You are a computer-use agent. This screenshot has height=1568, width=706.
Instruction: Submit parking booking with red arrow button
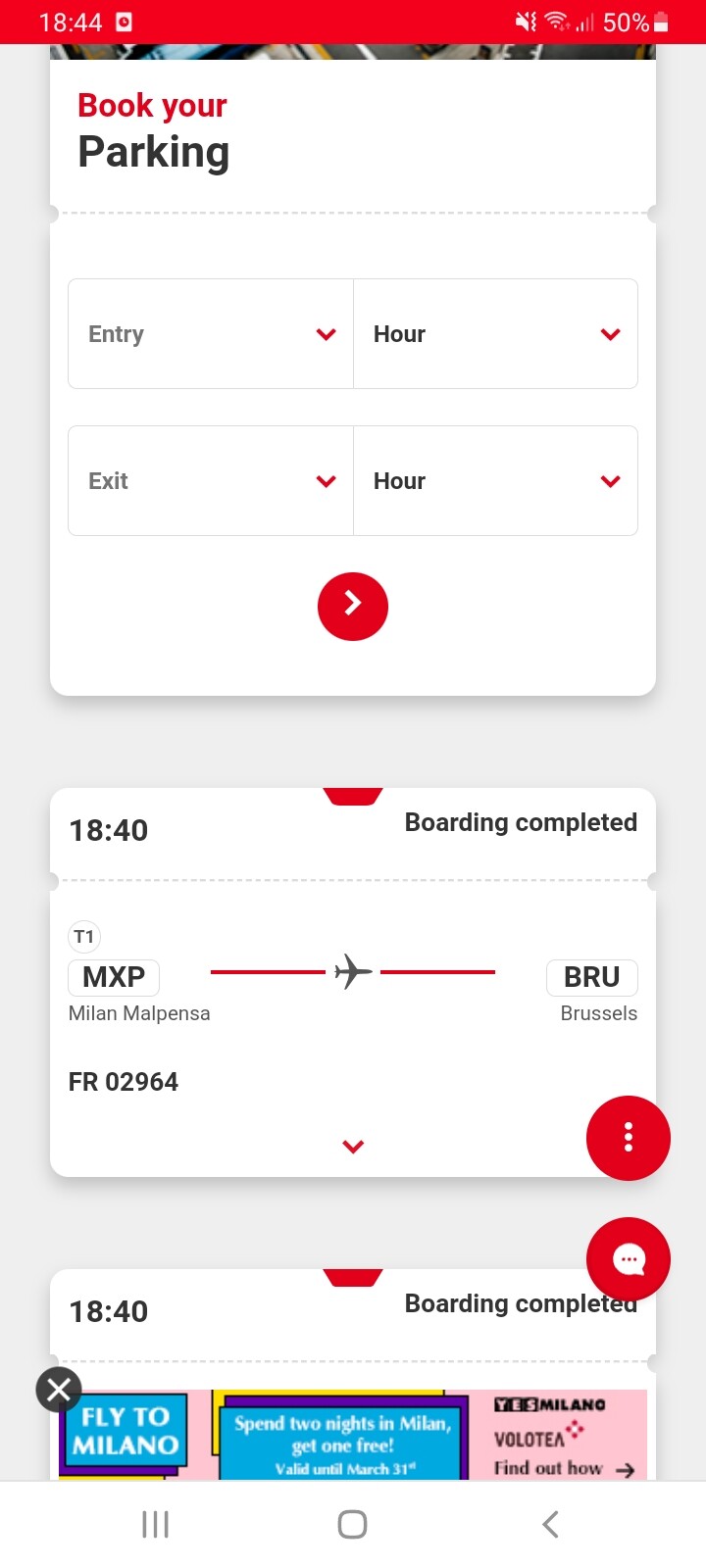coord(353,607)
